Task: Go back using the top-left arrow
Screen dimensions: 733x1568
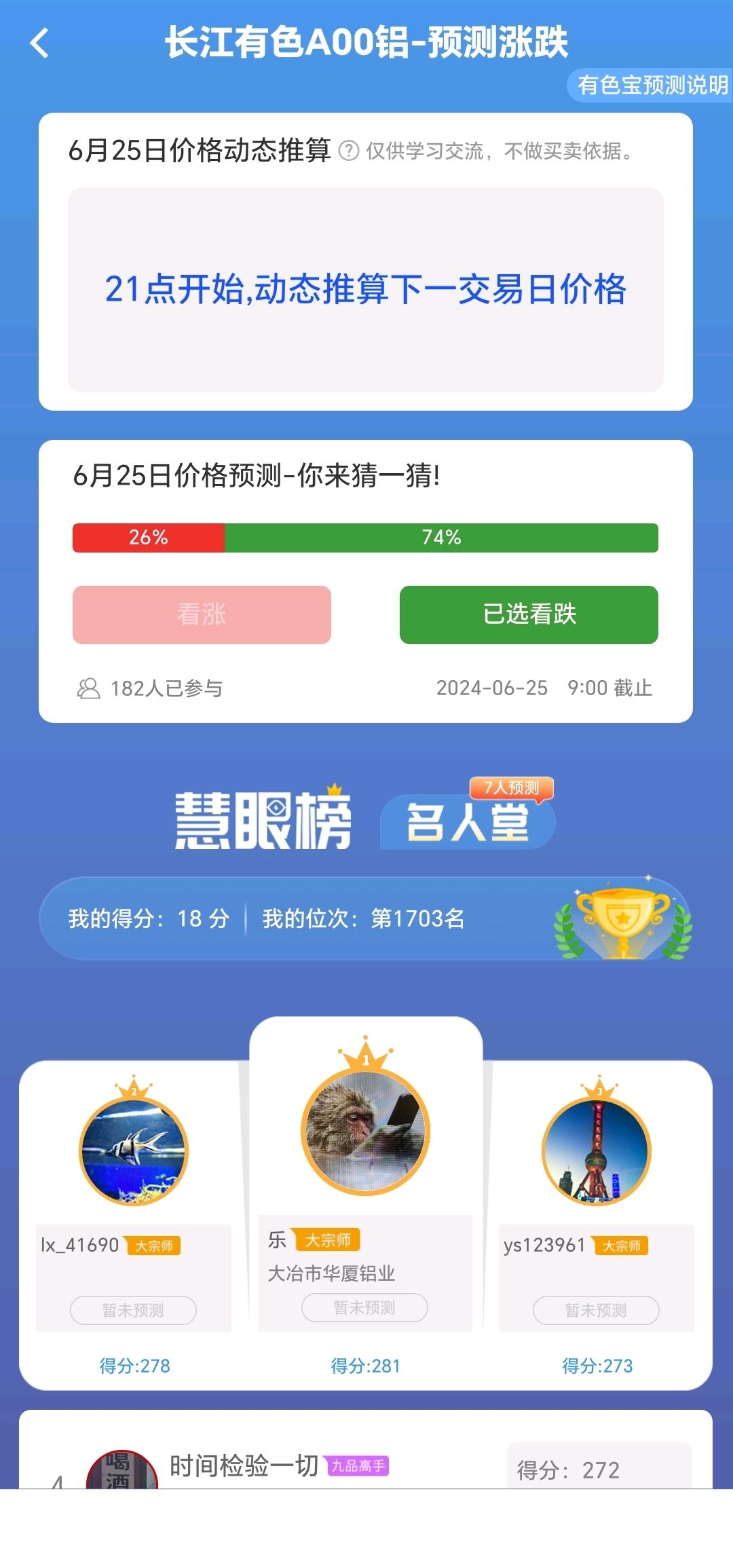Action: tap(39, 43)
